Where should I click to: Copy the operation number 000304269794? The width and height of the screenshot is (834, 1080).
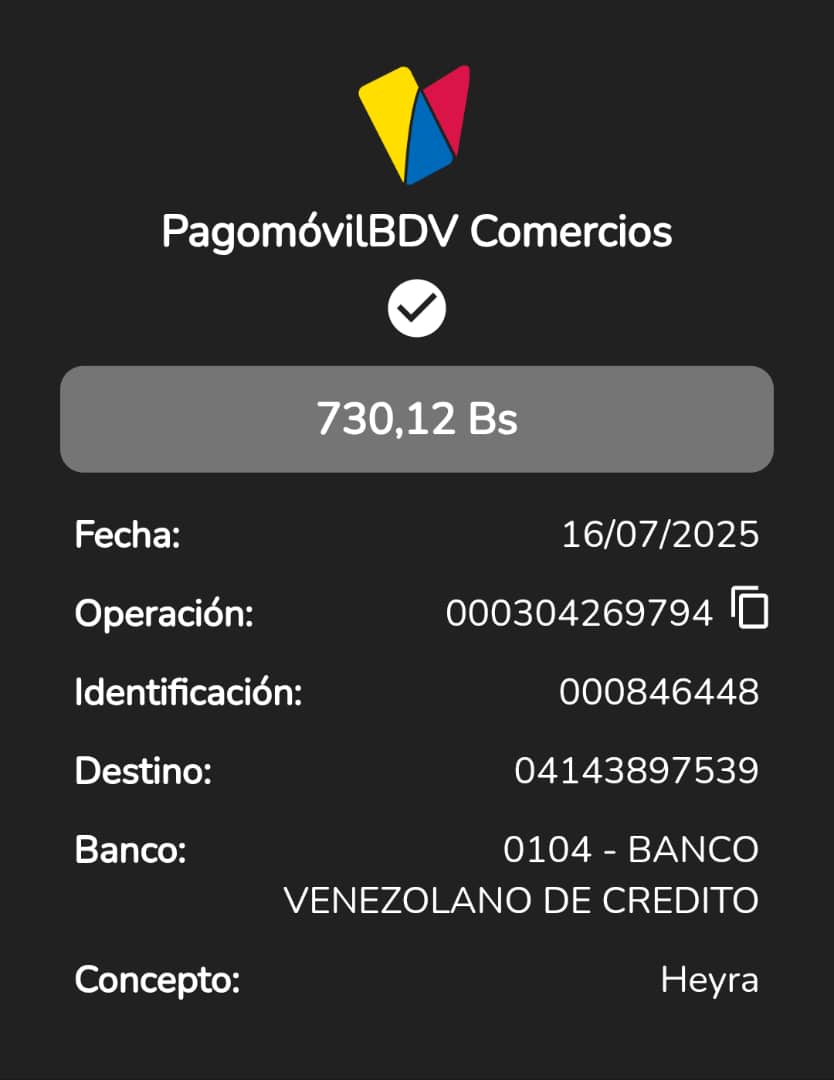[750, 609]
